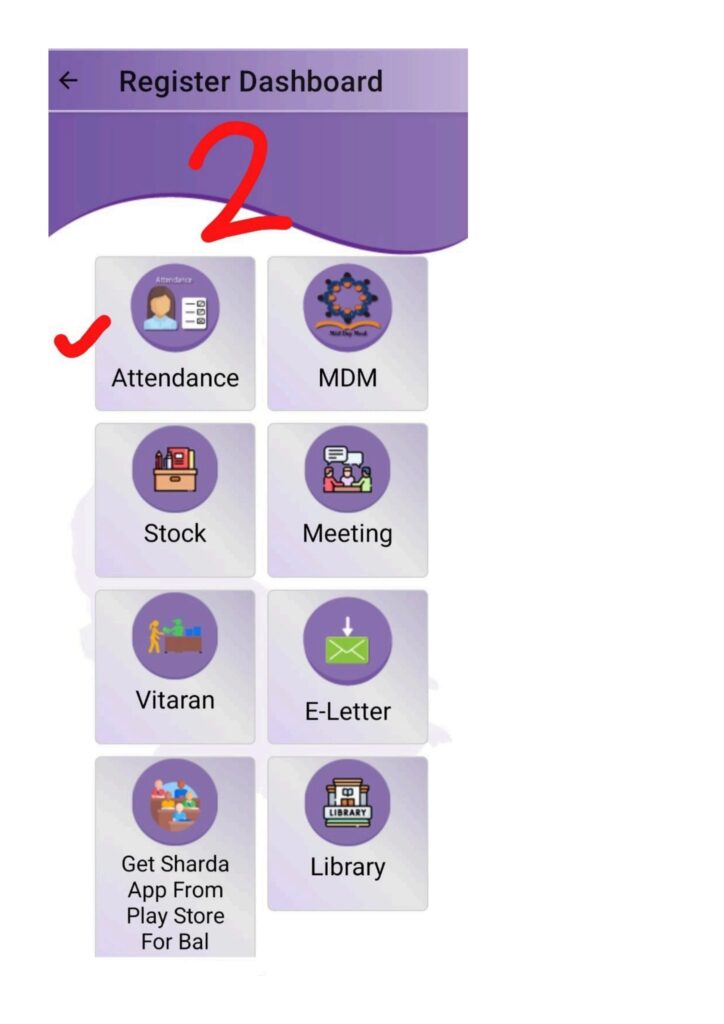
Task: Select the Stock register
Action: (x=175, y=499)
